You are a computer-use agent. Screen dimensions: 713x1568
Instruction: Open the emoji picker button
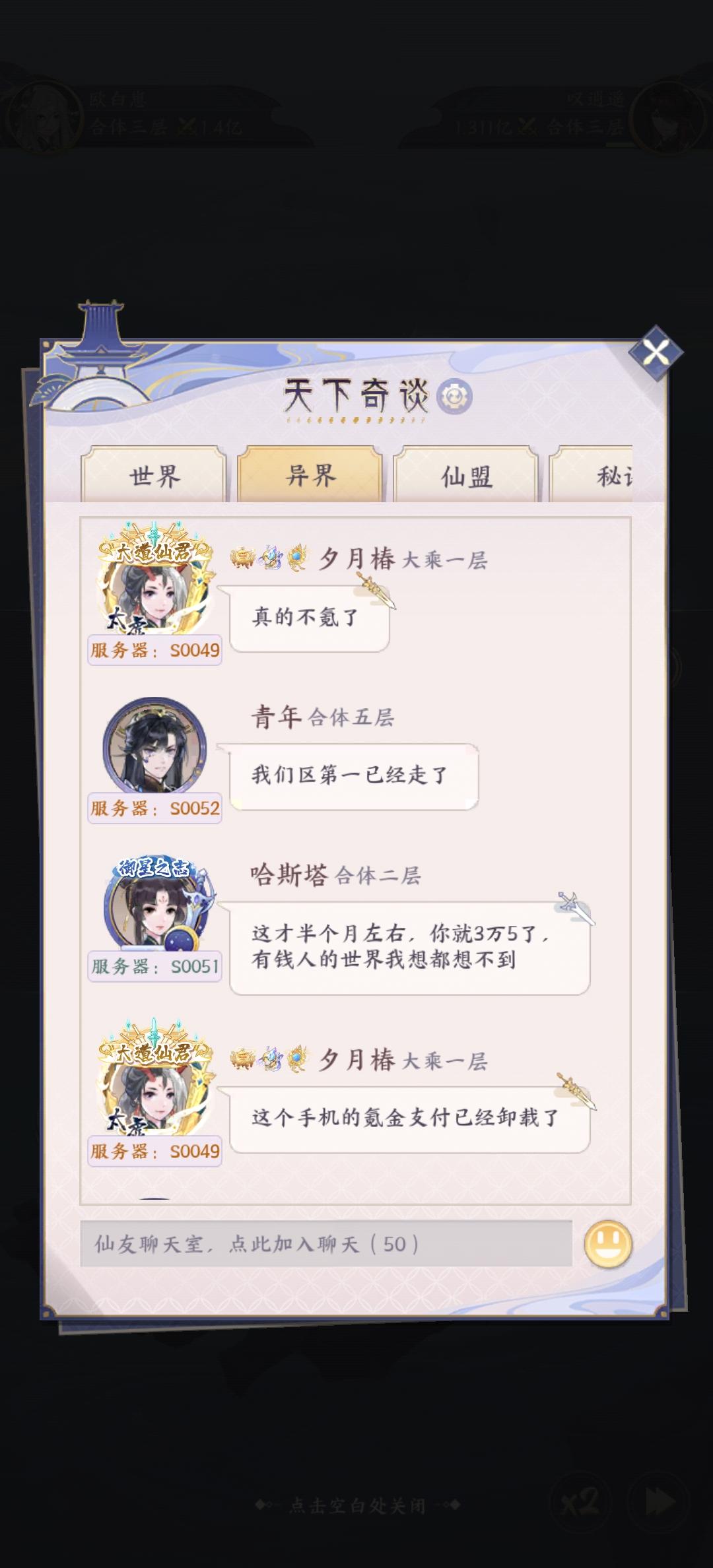click(608, 1244)
